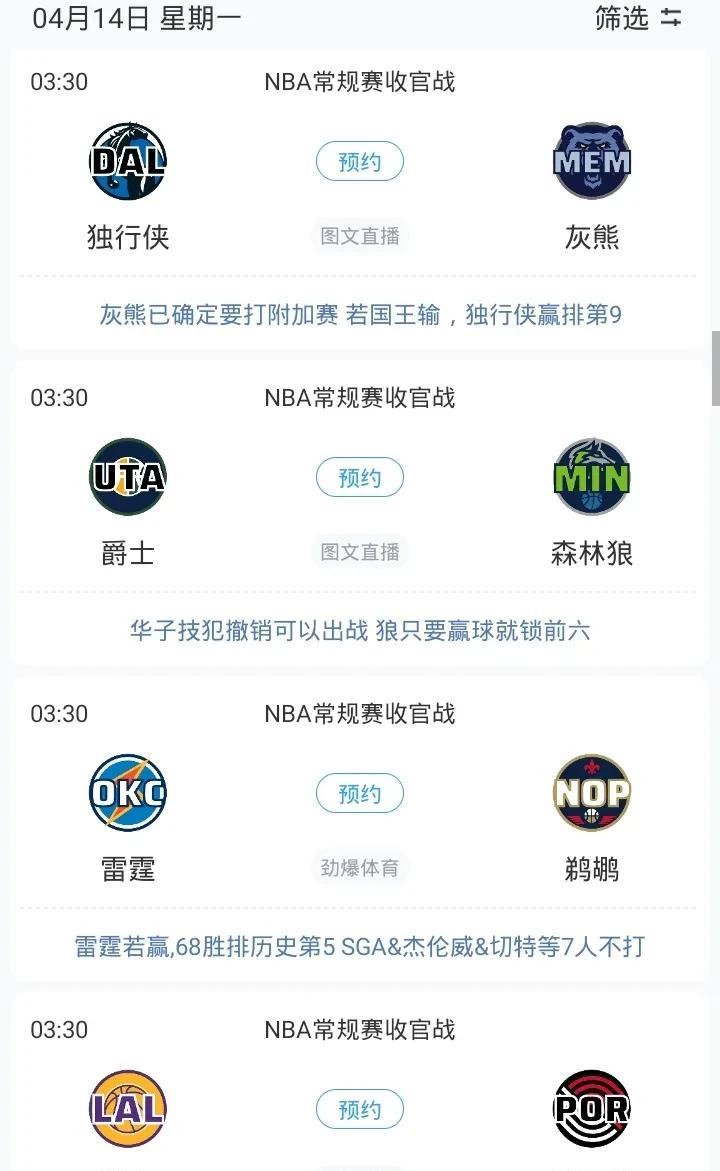The height and width of the screenshot is (1171, 720).
Task: Select 劲爆体育 under the 雷霆 game
Action: [x=359, y=868]
